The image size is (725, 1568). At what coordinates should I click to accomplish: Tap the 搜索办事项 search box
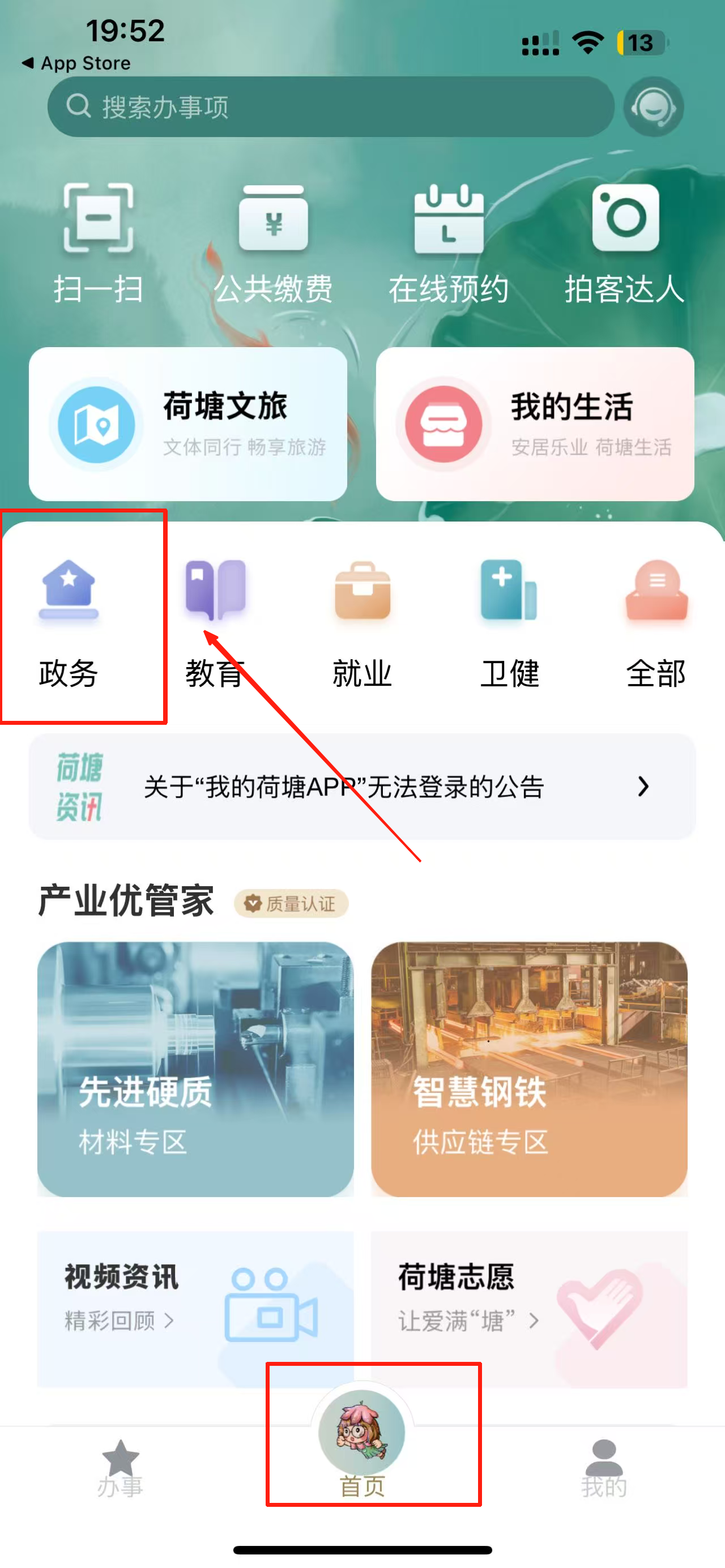pos(329,107)
